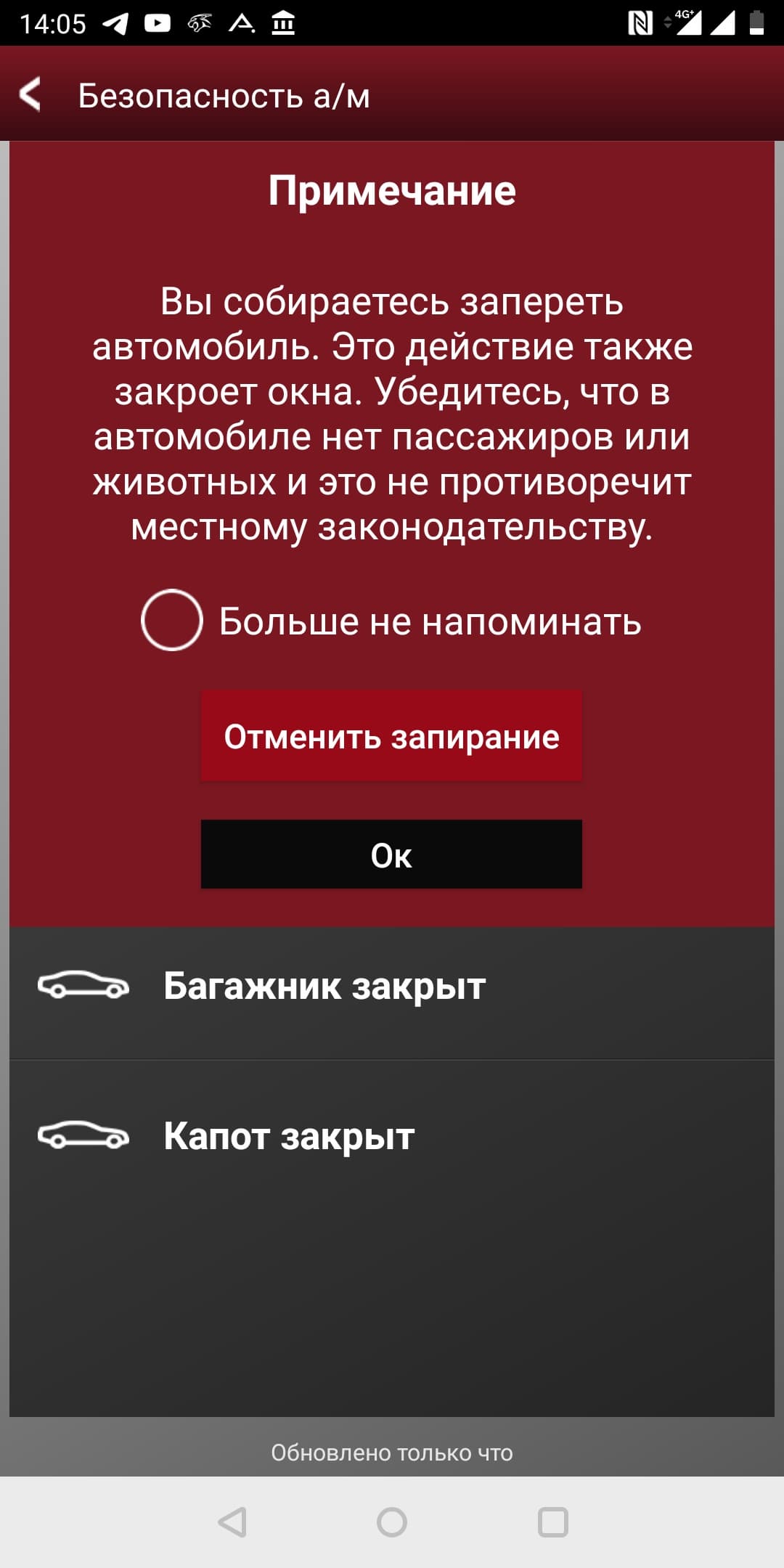Image resolution: width=784 pixels, height=1568 pixels.
Task: Open the system recent apps view
Action: [552, 1522]
